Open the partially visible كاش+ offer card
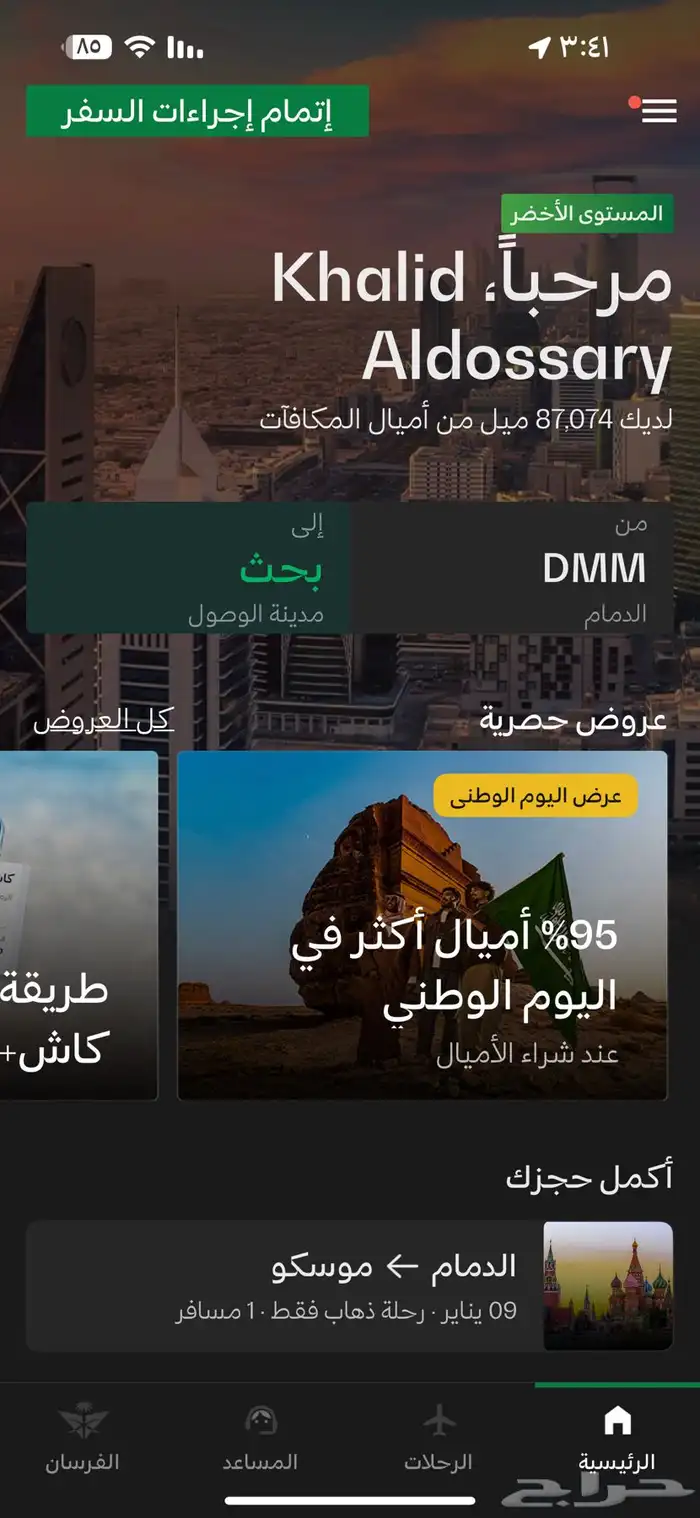The width and height of the screenshot is (700, 1518). pyautogui.click(x=78, y=925)
